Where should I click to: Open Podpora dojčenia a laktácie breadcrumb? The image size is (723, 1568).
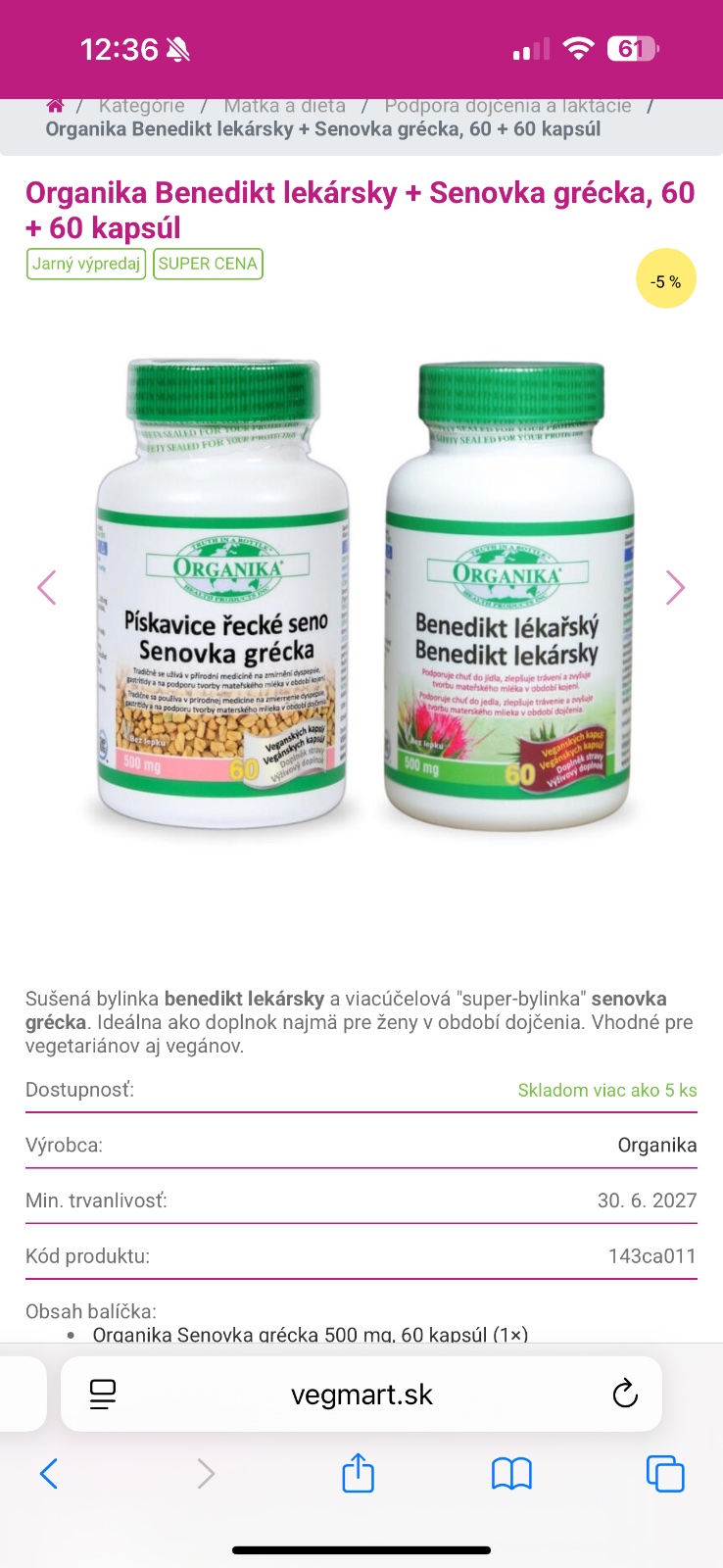[x=507, y=106]
